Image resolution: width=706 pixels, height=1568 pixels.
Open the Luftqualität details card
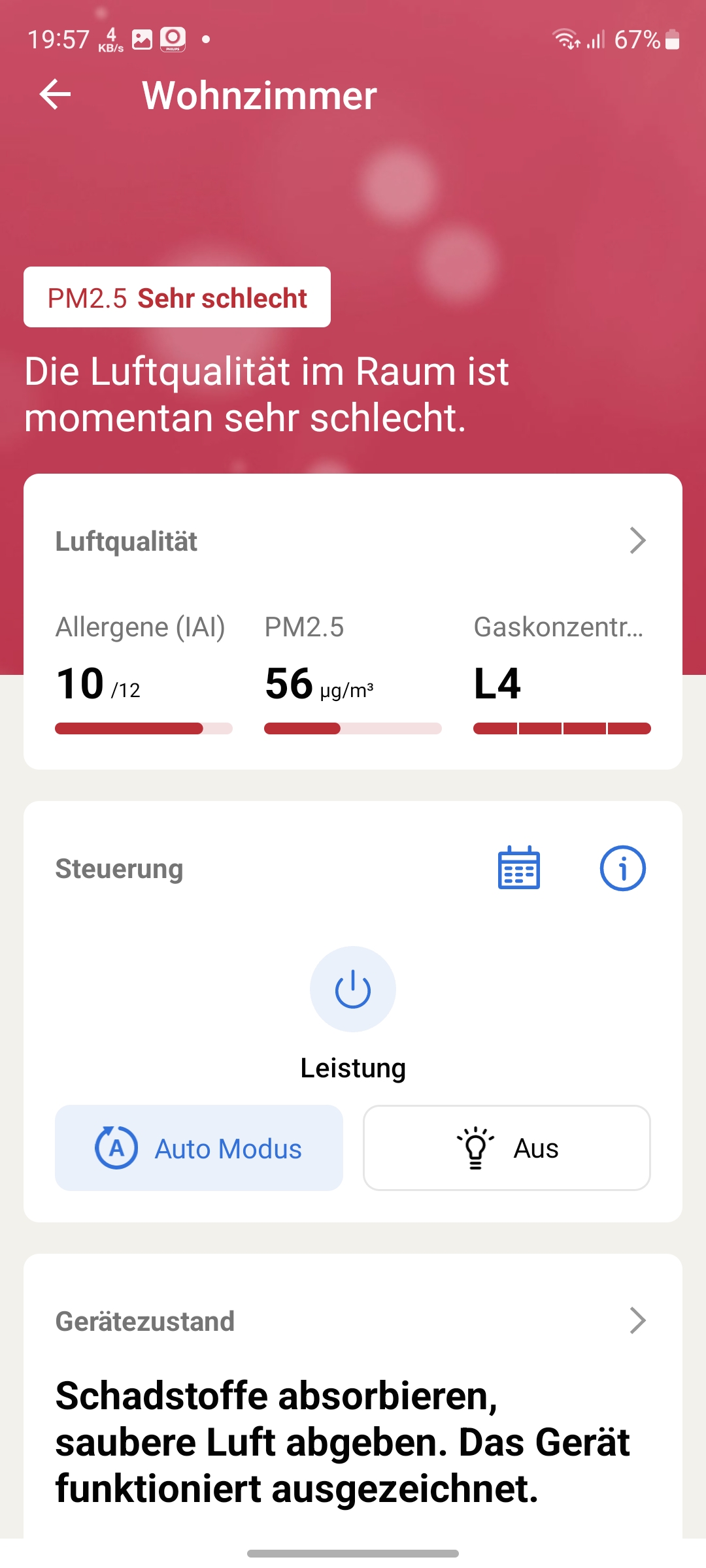click(x=353, y=541)
